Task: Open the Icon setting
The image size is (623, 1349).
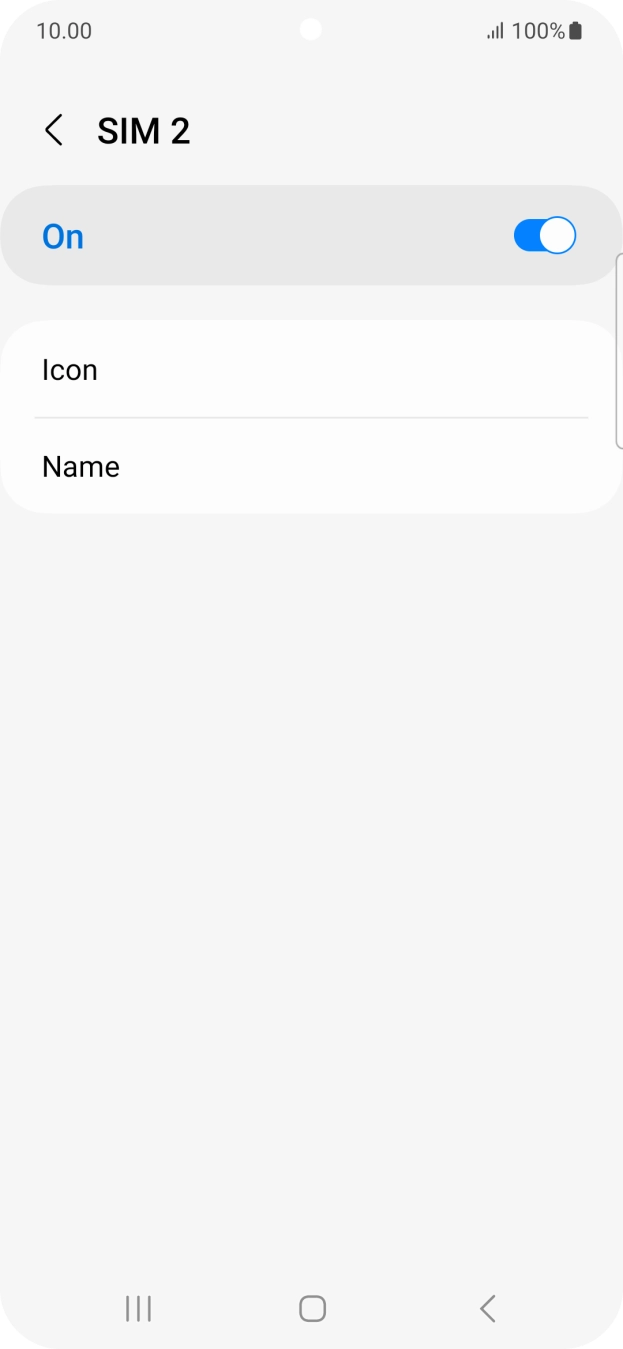Action: (x=310, y=370)
